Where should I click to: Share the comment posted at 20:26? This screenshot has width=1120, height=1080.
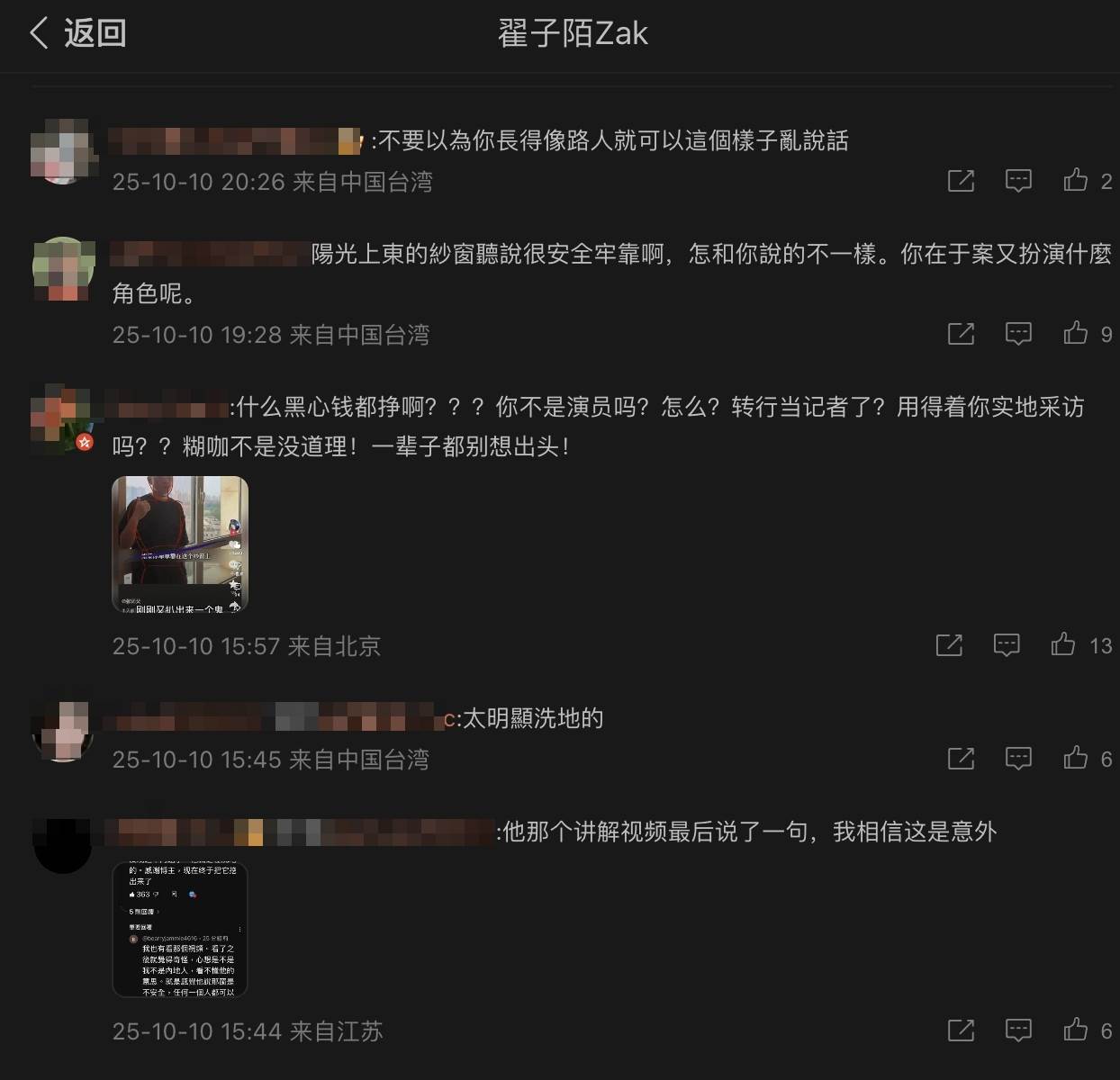pos(961,180)
